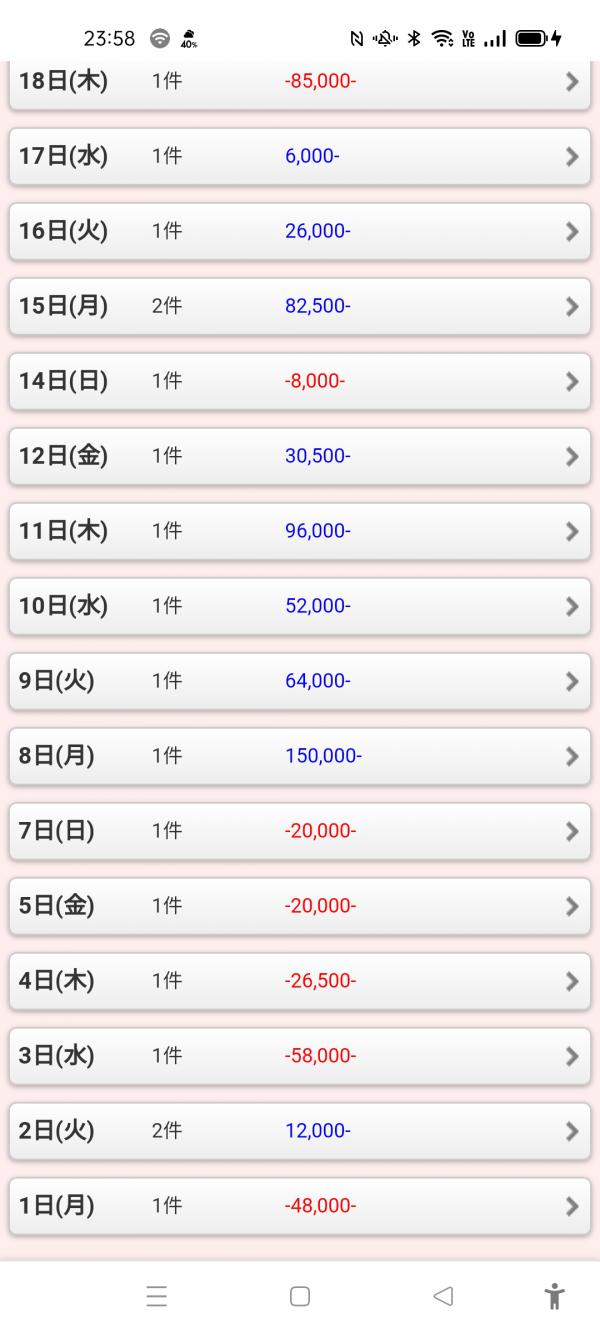
Task: View the 10日(水) entry
Action: click(300, 606)
